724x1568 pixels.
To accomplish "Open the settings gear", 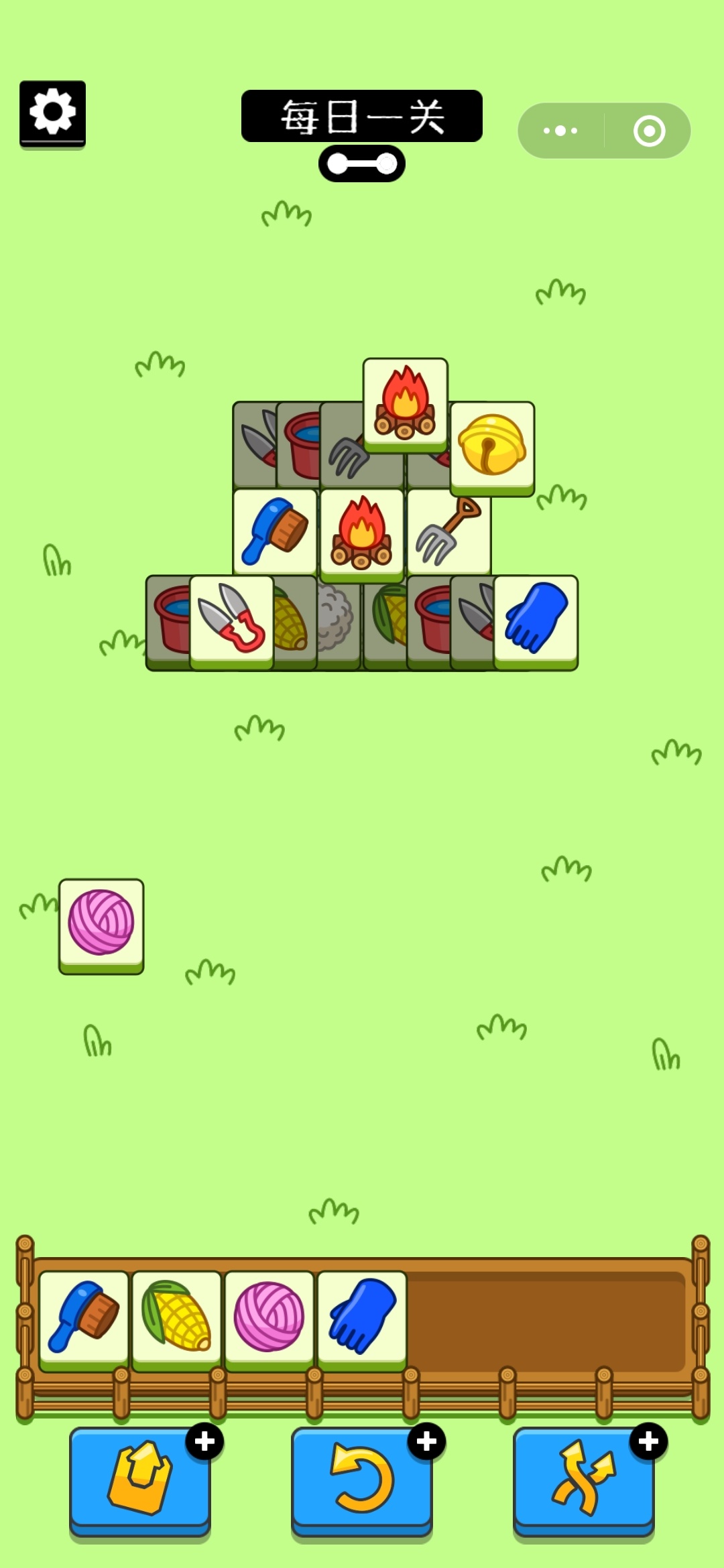I will (x=52, y=113).
